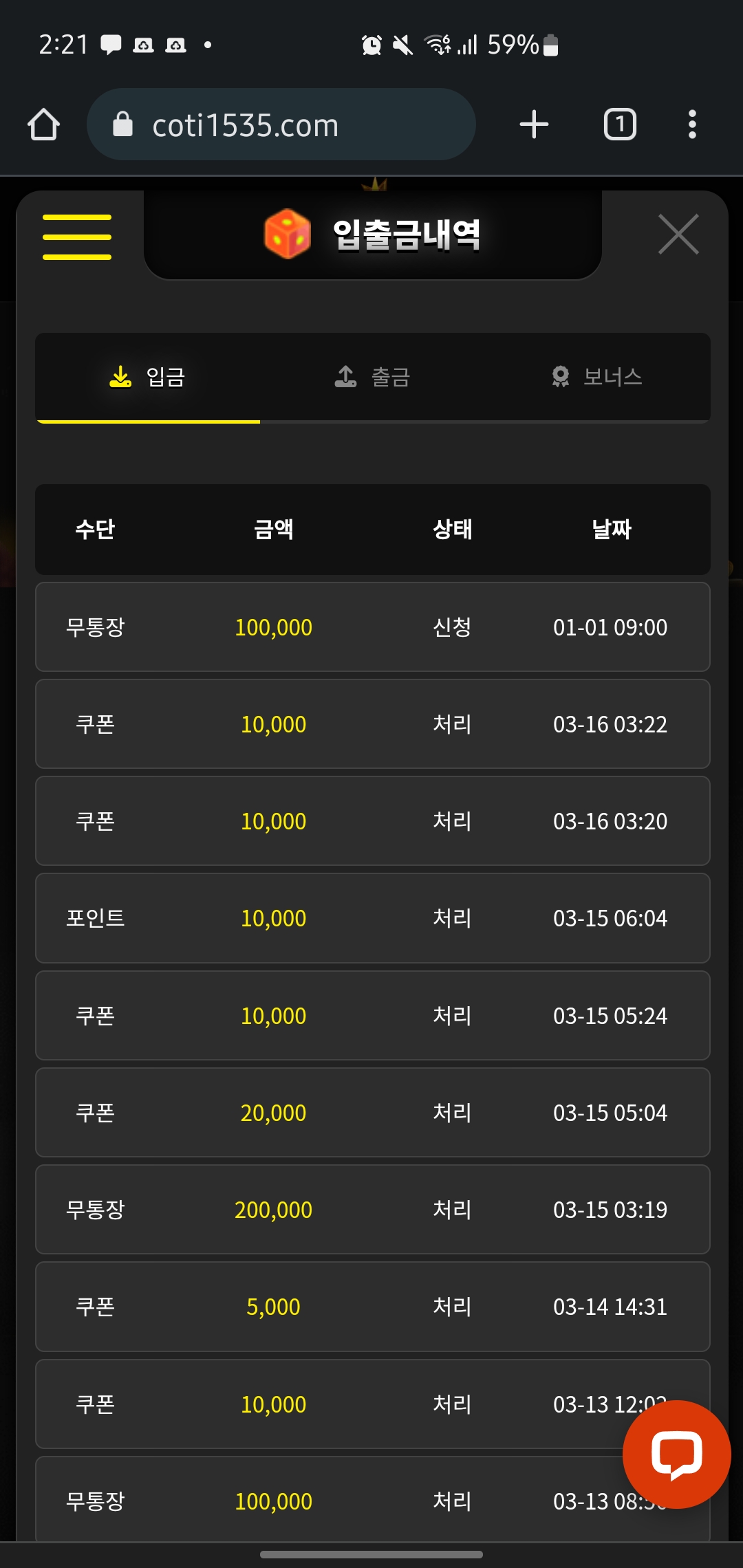Open the yellow hamburger menu

coord(77,237)
